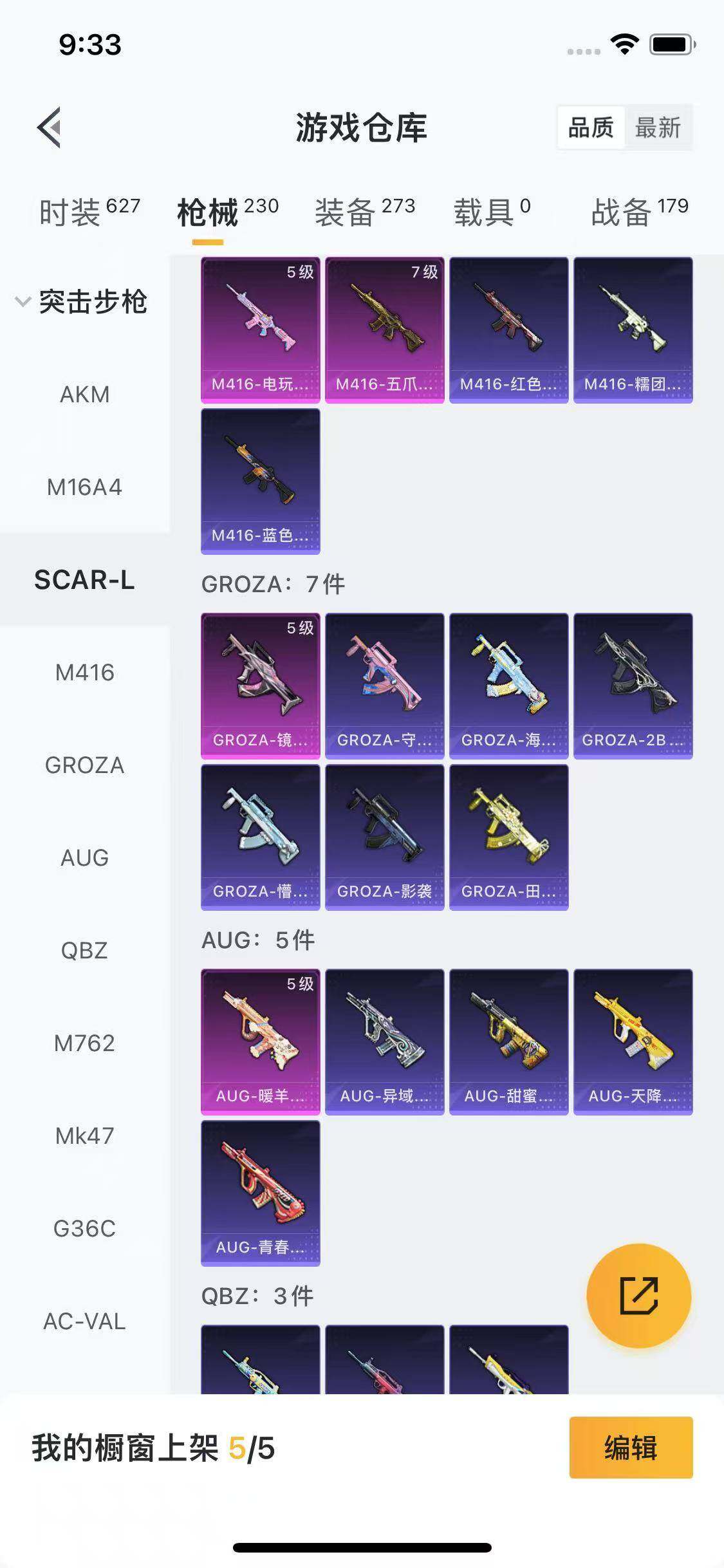This screenshot has width=724, height=1568.
Task: Open the M416-电玩 skin card
Action: [x=260, y=330]
